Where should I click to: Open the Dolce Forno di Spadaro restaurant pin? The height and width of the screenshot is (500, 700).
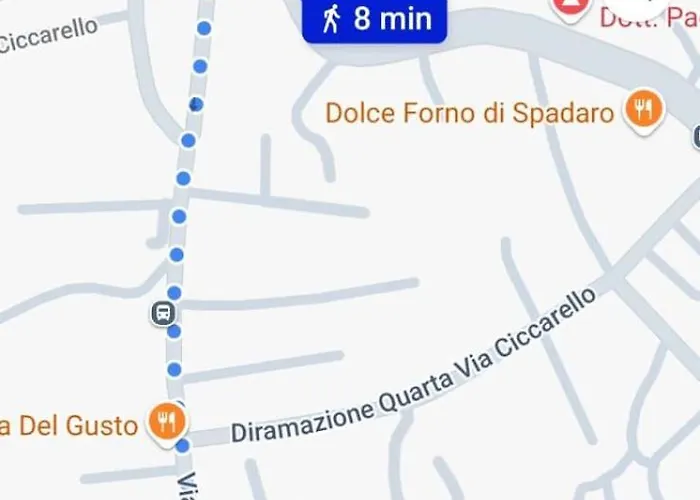(x=644, y=110)
